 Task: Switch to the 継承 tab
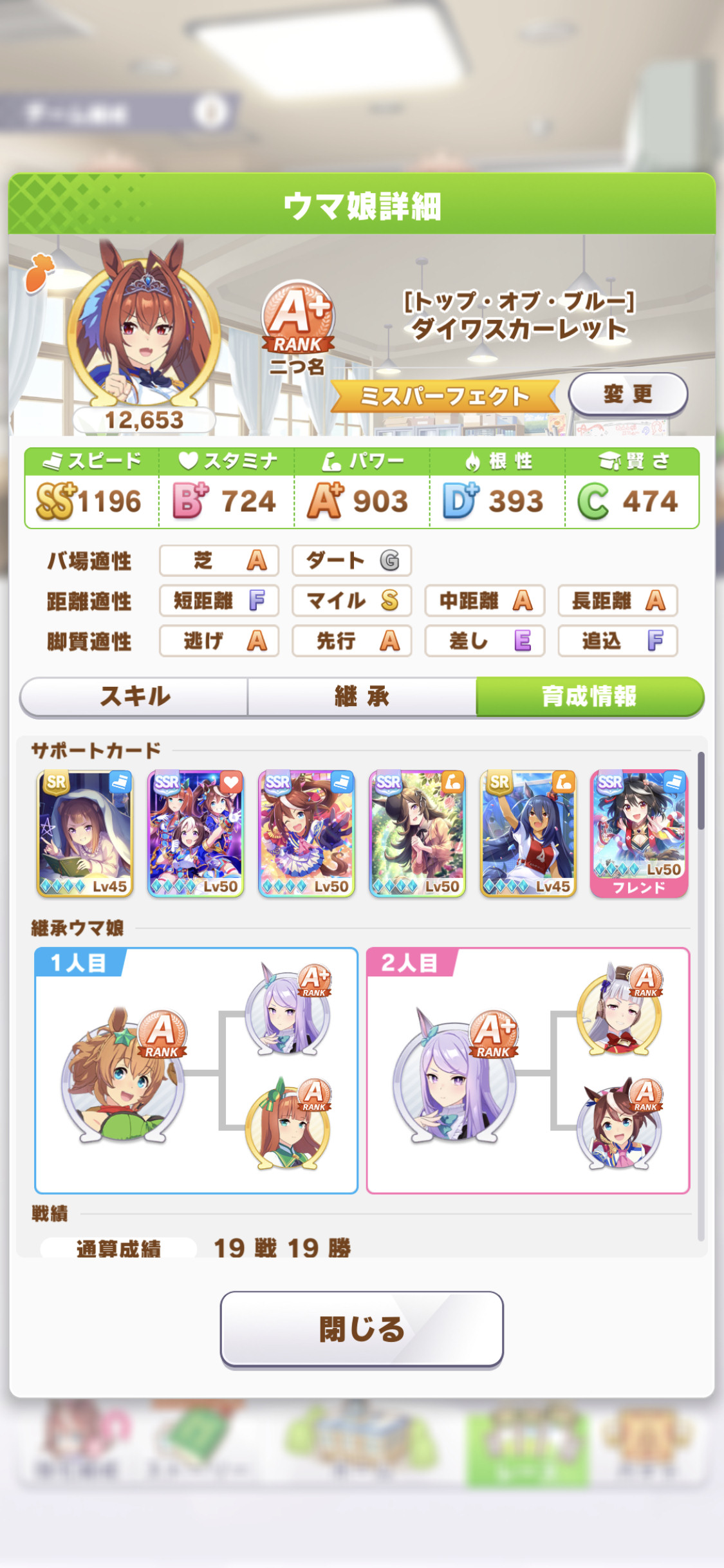[362, 696]
